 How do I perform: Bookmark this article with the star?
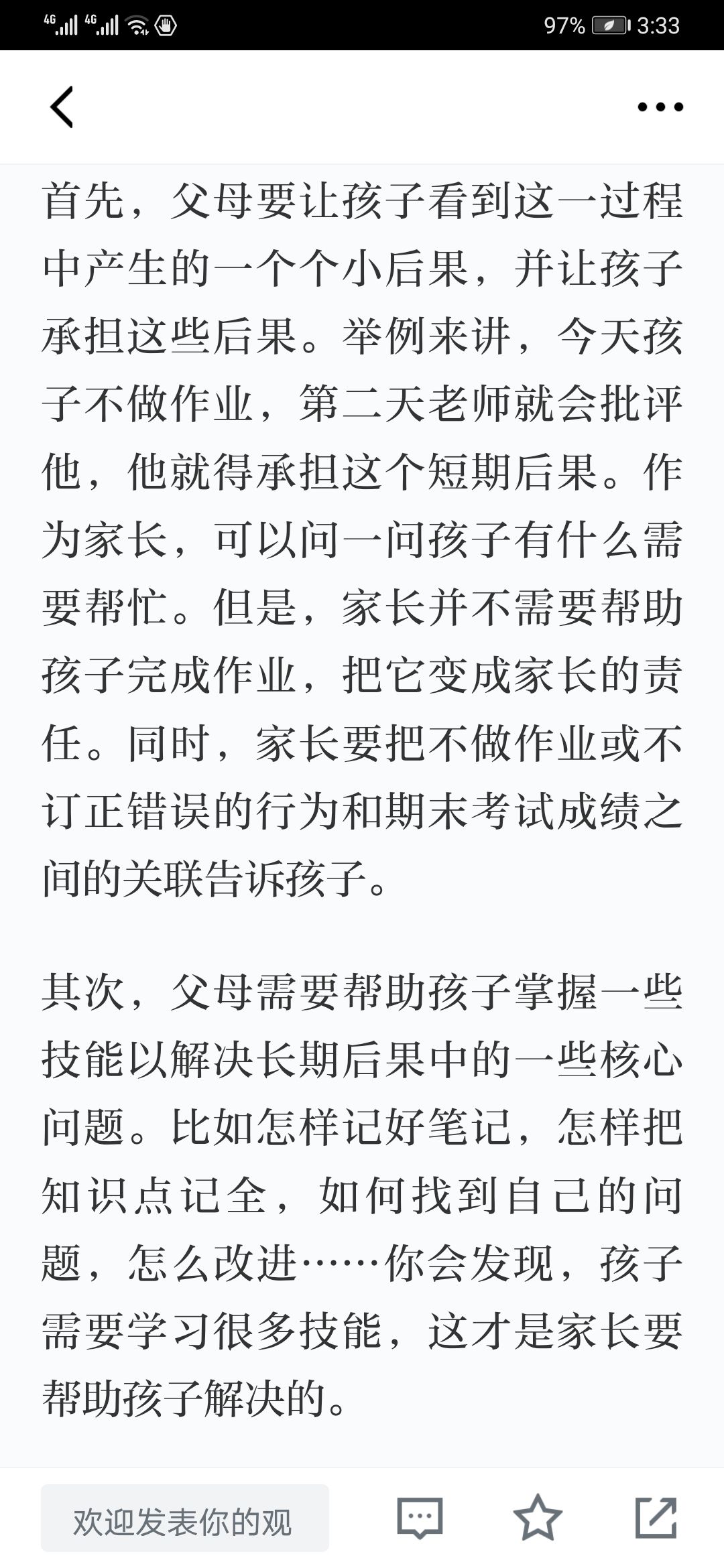[538, 1517]
